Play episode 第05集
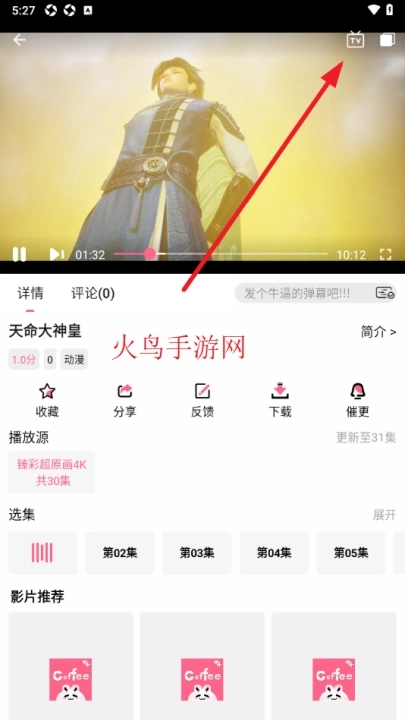Viewport: 405px width, 720px height. click(x=351, y=553)
